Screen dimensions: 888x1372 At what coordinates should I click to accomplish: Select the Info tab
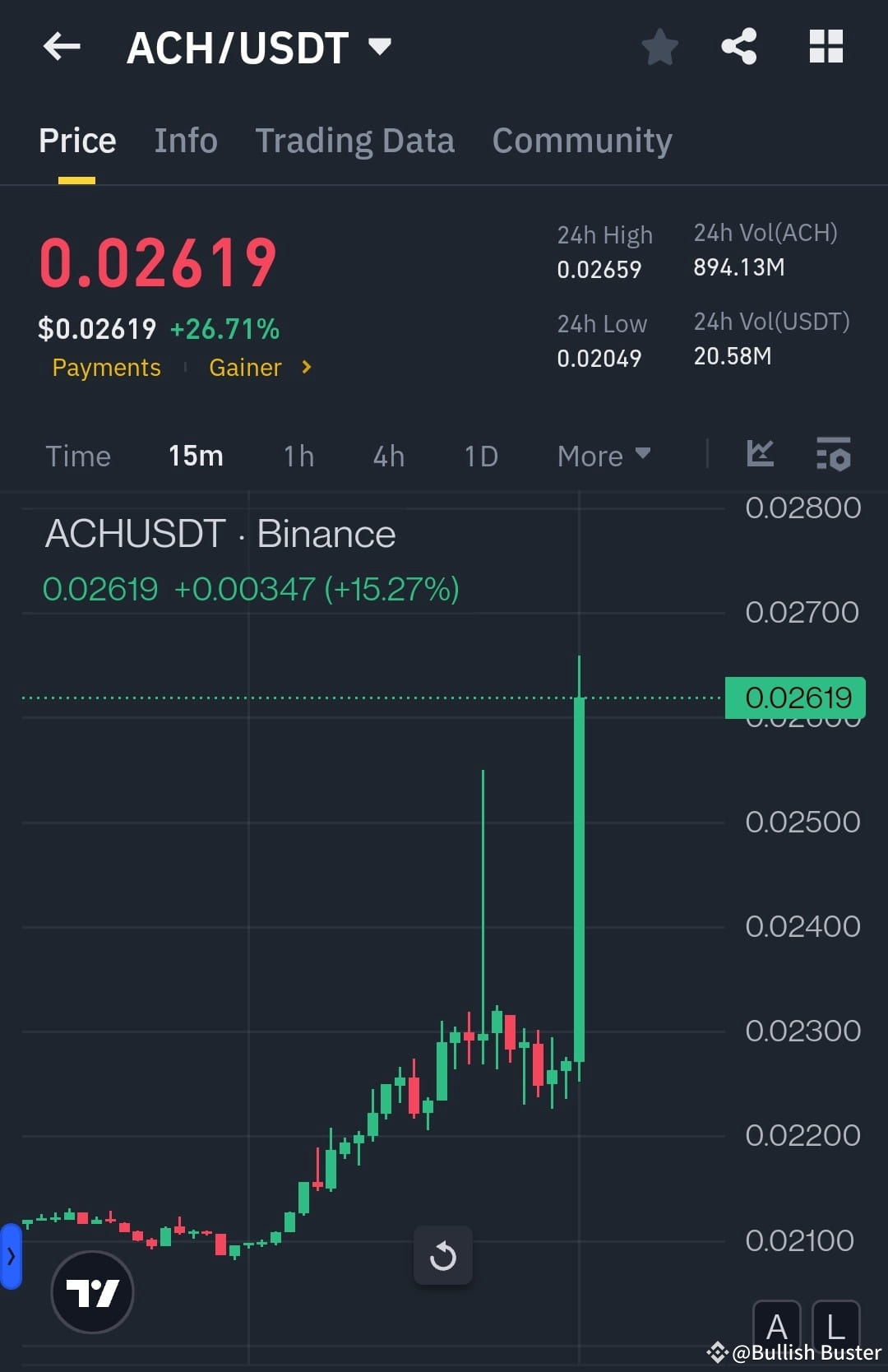[x=185, y=140]
